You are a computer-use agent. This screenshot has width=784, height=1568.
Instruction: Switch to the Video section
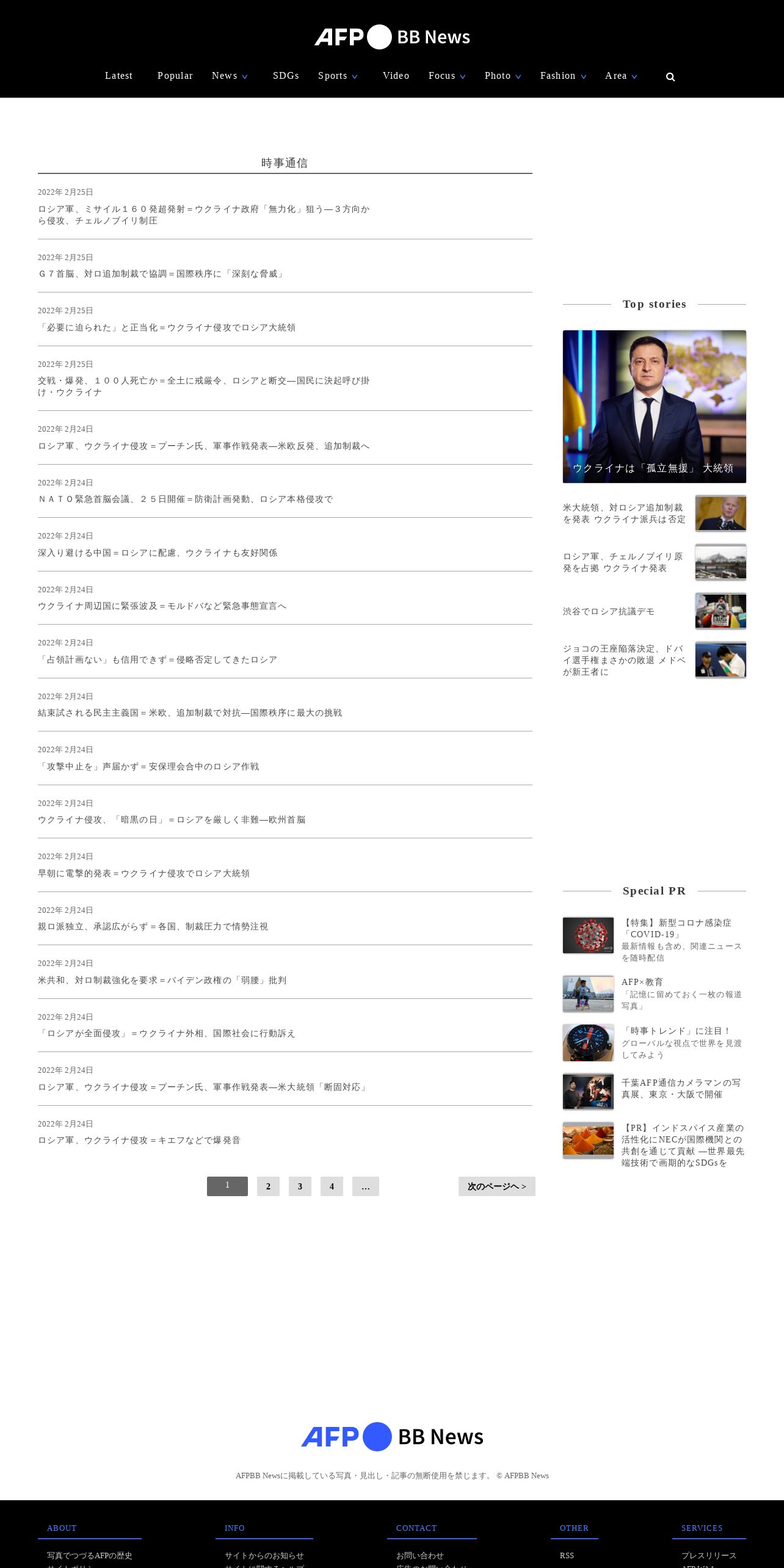(x=396, y=76)
